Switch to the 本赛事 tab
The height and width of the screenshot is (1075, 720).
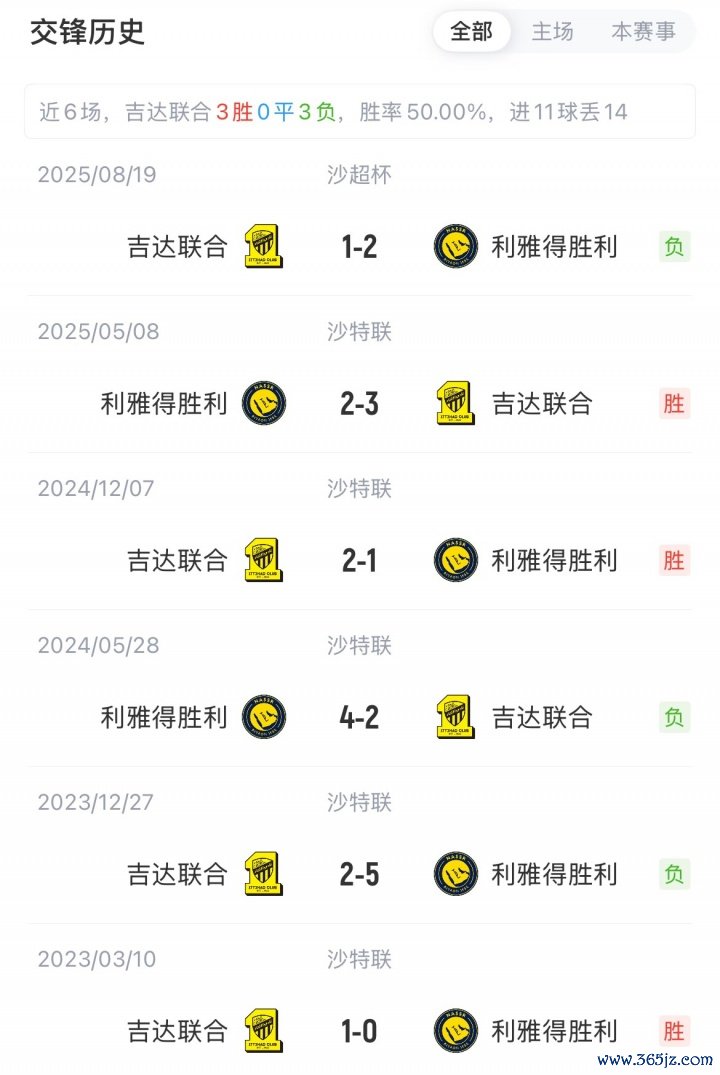643,32
